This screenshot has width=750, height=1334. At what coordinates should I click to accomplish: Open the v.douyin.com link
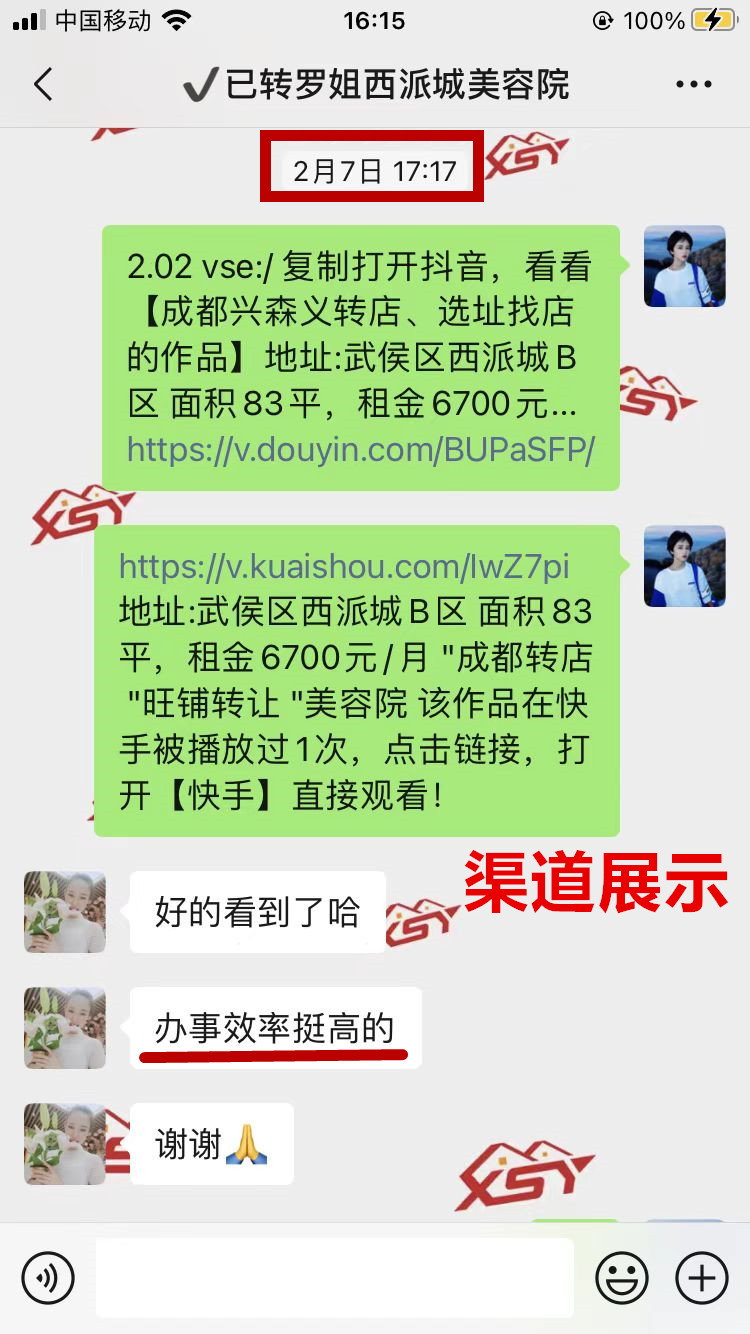point(360,451)
